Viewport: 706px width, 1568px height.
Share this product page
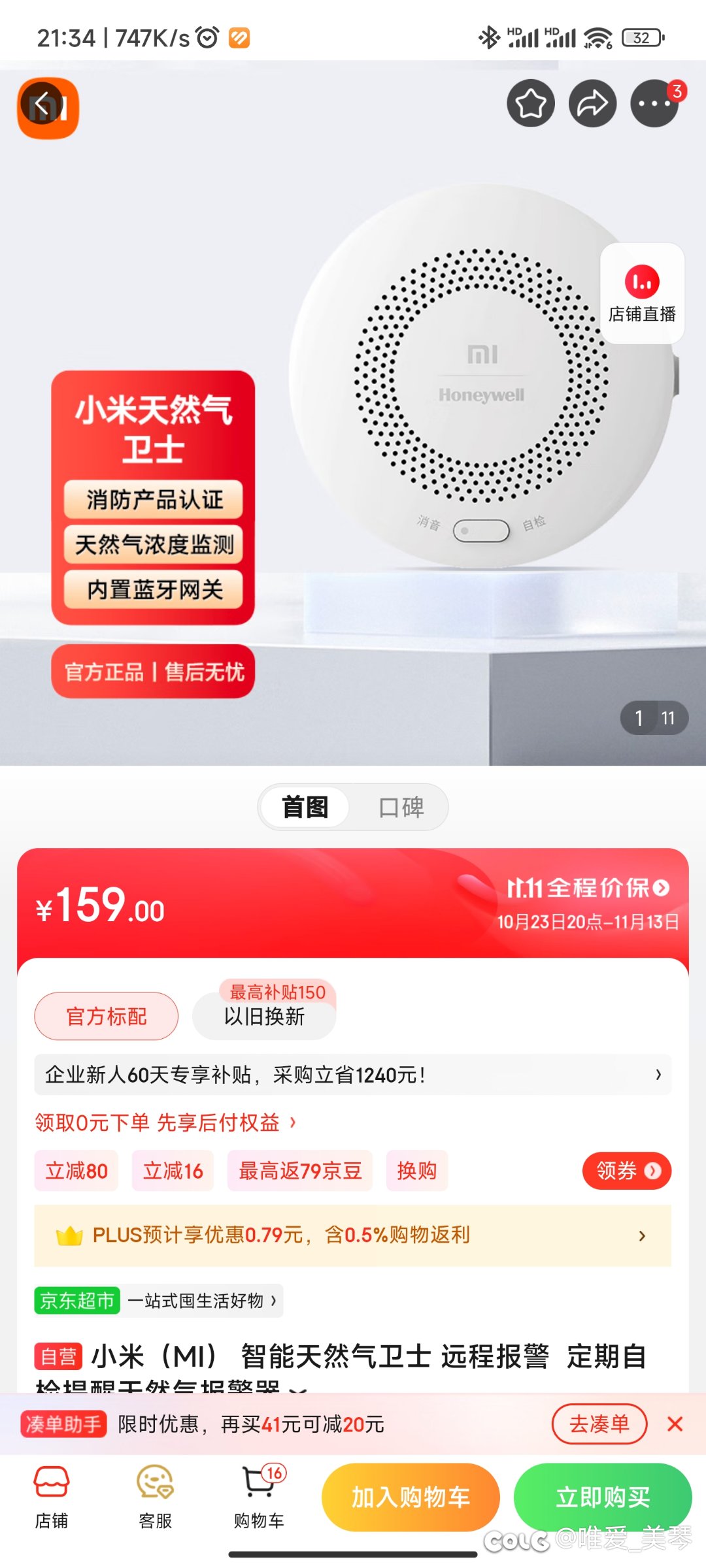click(x=592, y=103)
